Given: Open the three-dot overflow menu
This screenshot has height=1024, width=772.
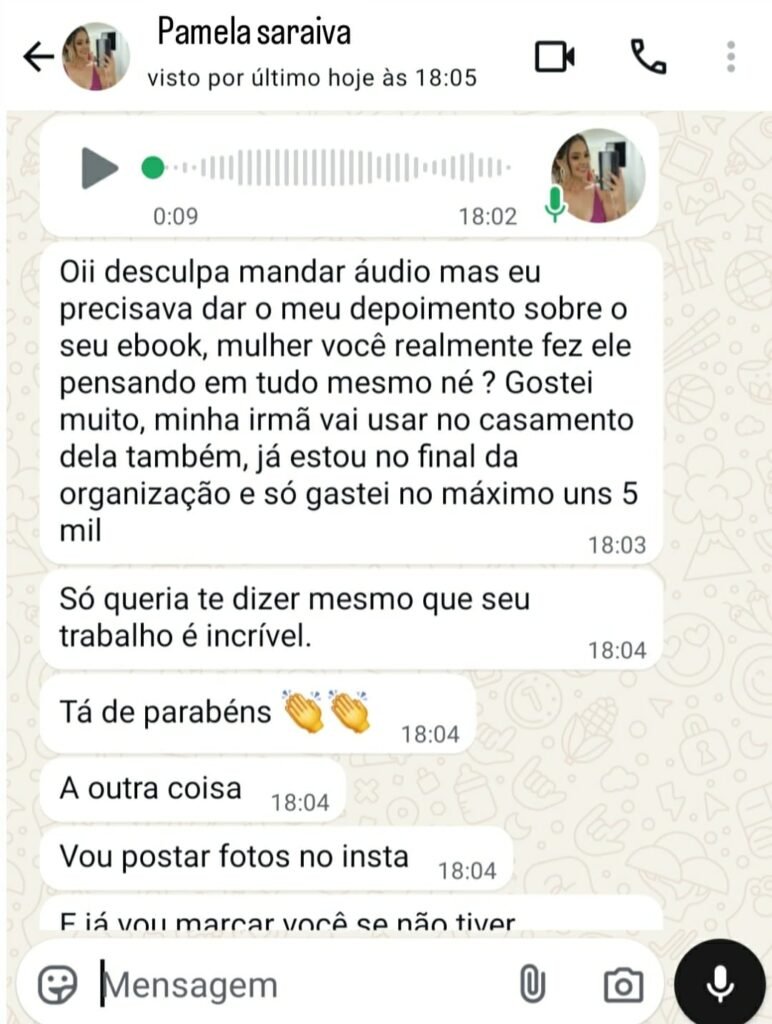Looking at the screenshot, I should (732, 57).
